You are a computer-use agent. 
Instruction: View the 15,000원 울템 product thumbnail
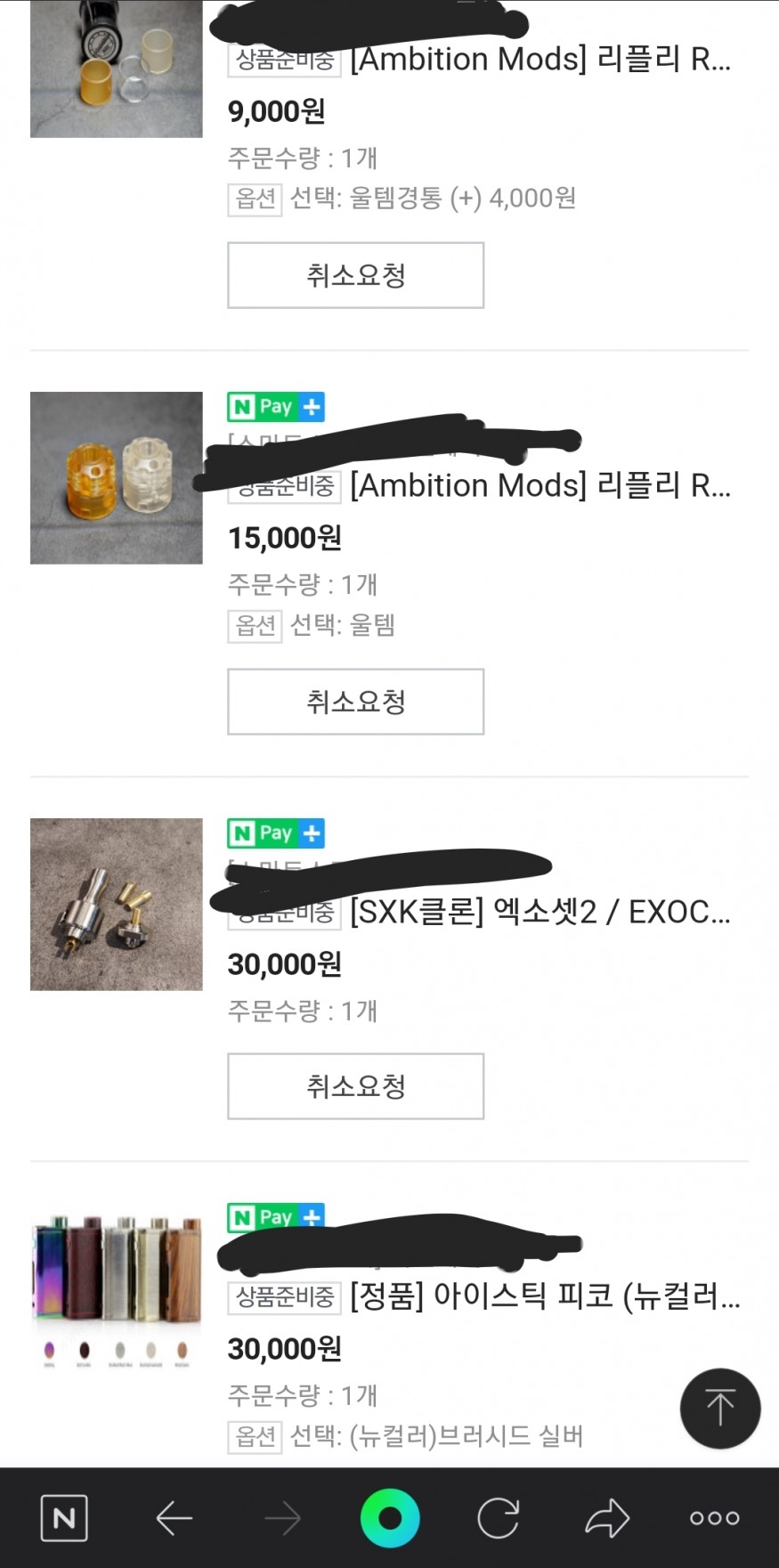117,478
